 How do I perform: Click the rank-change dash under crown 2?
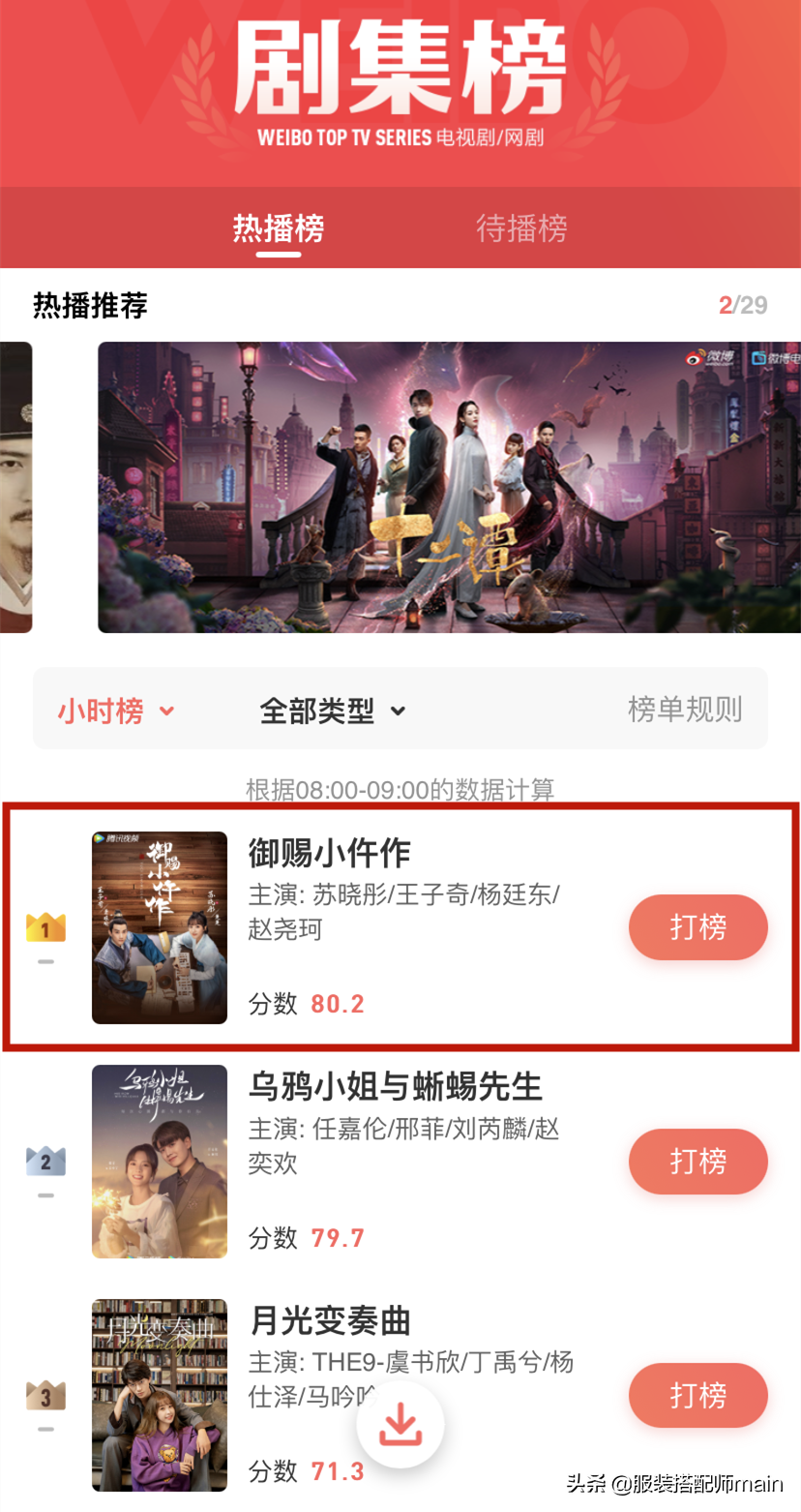pos(45,1196)
